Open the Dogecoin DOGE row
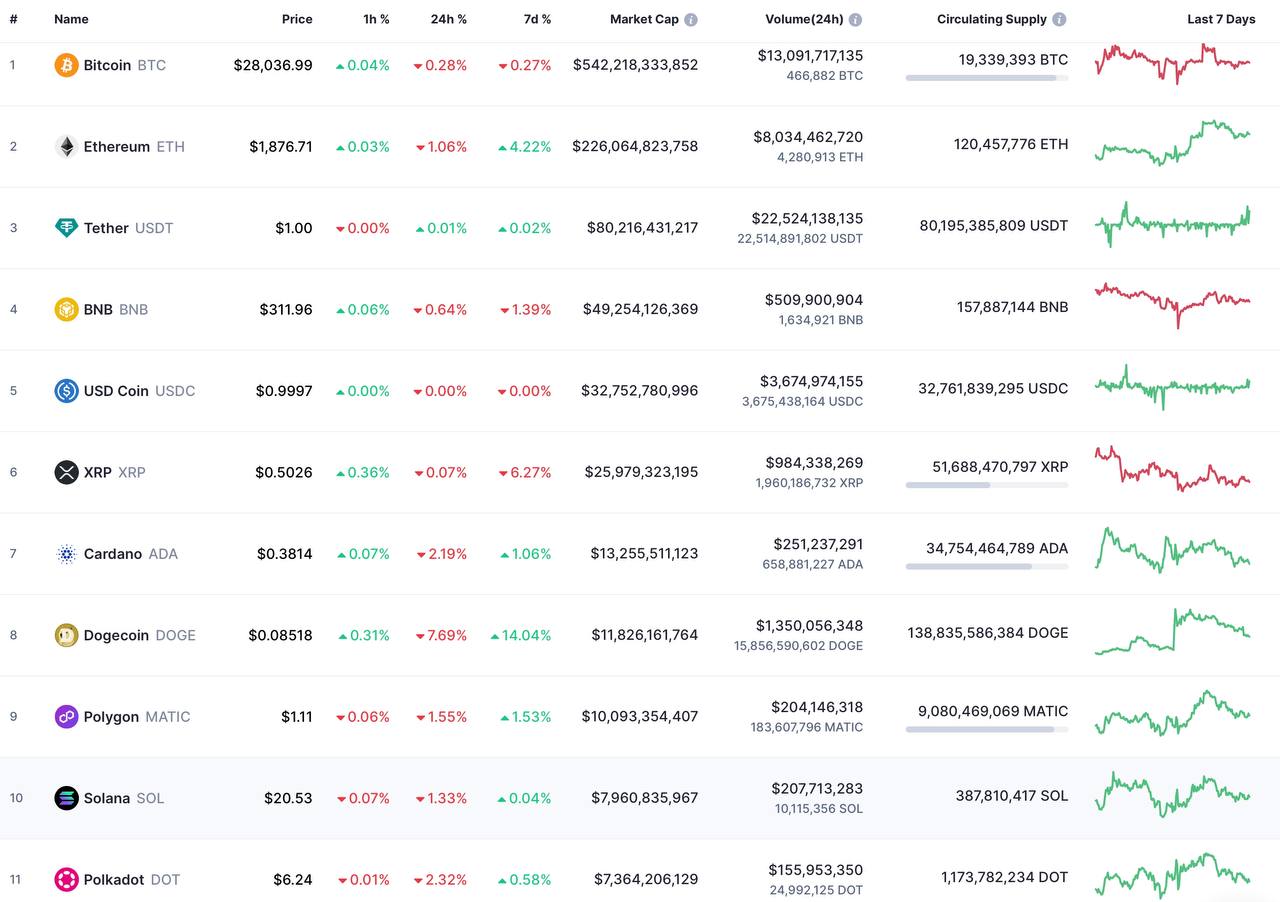This screenshot has height=902, width=1280. [116, 635]
